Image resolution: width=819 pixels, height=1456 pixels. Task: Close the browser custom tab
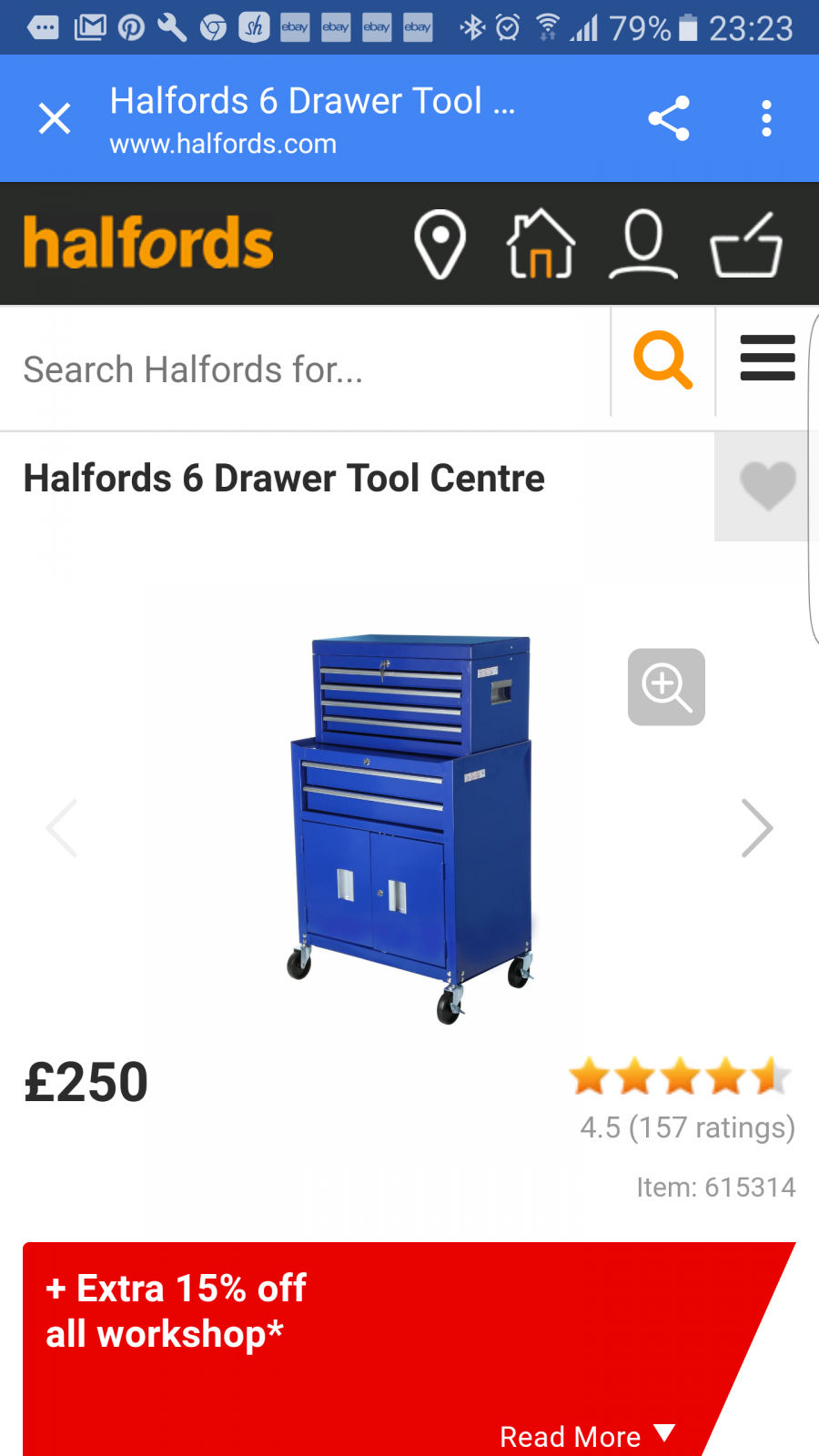coord(55,118)
